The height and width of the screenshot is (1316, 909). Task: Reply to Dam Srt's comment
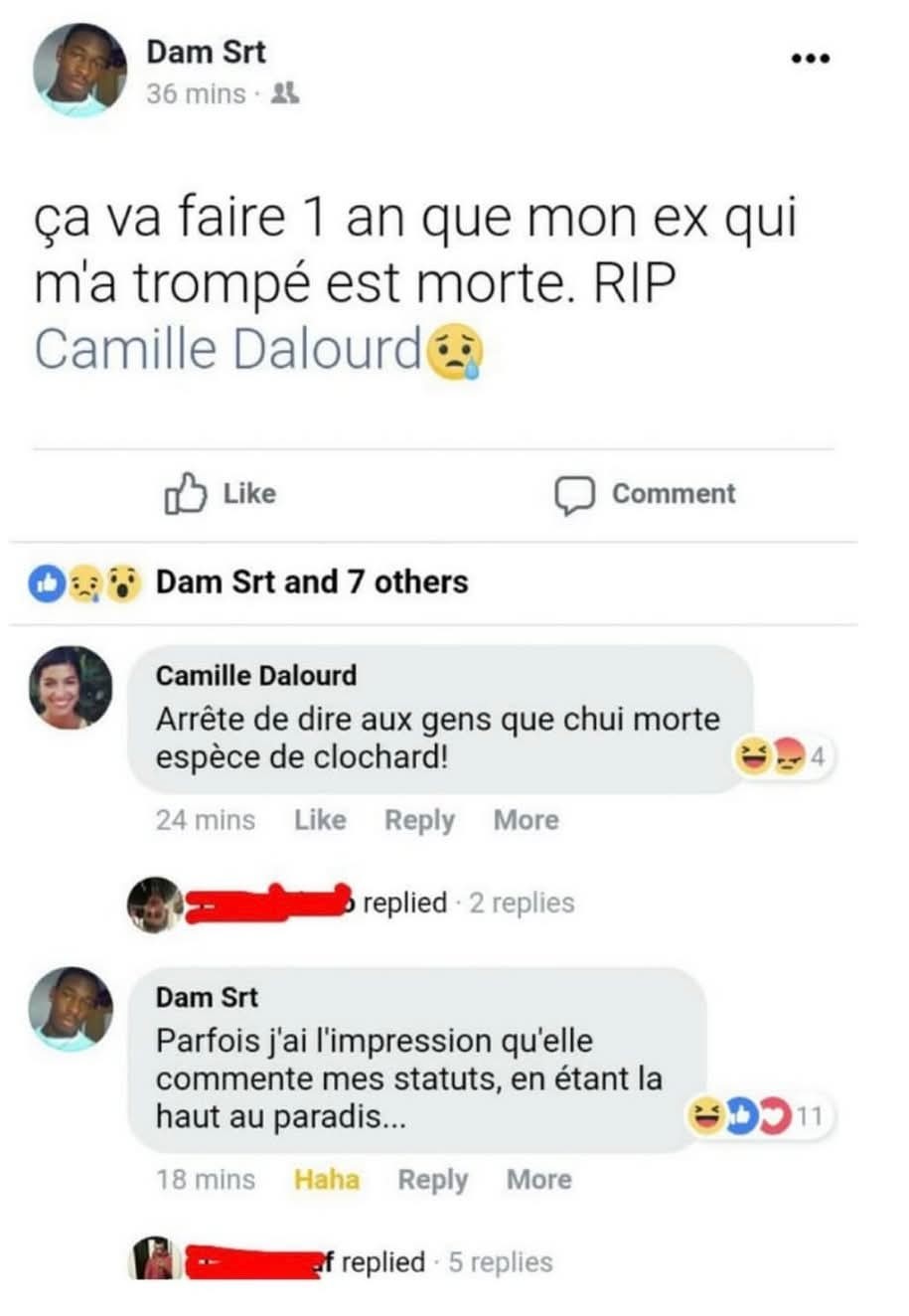[x=432, y=1180]
